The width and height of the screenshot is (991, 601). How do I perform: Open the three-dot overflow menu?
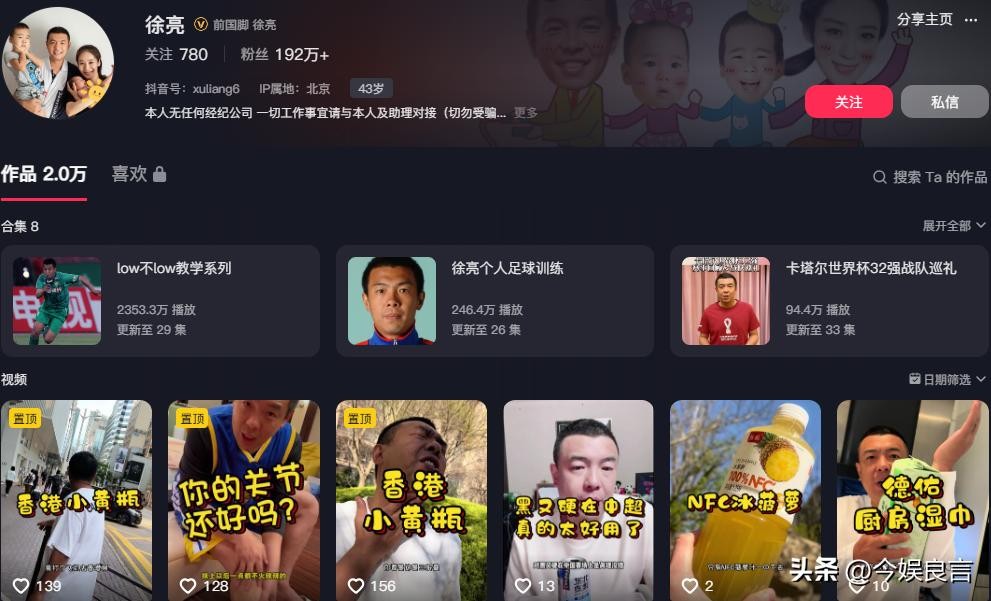pos(971,20)
